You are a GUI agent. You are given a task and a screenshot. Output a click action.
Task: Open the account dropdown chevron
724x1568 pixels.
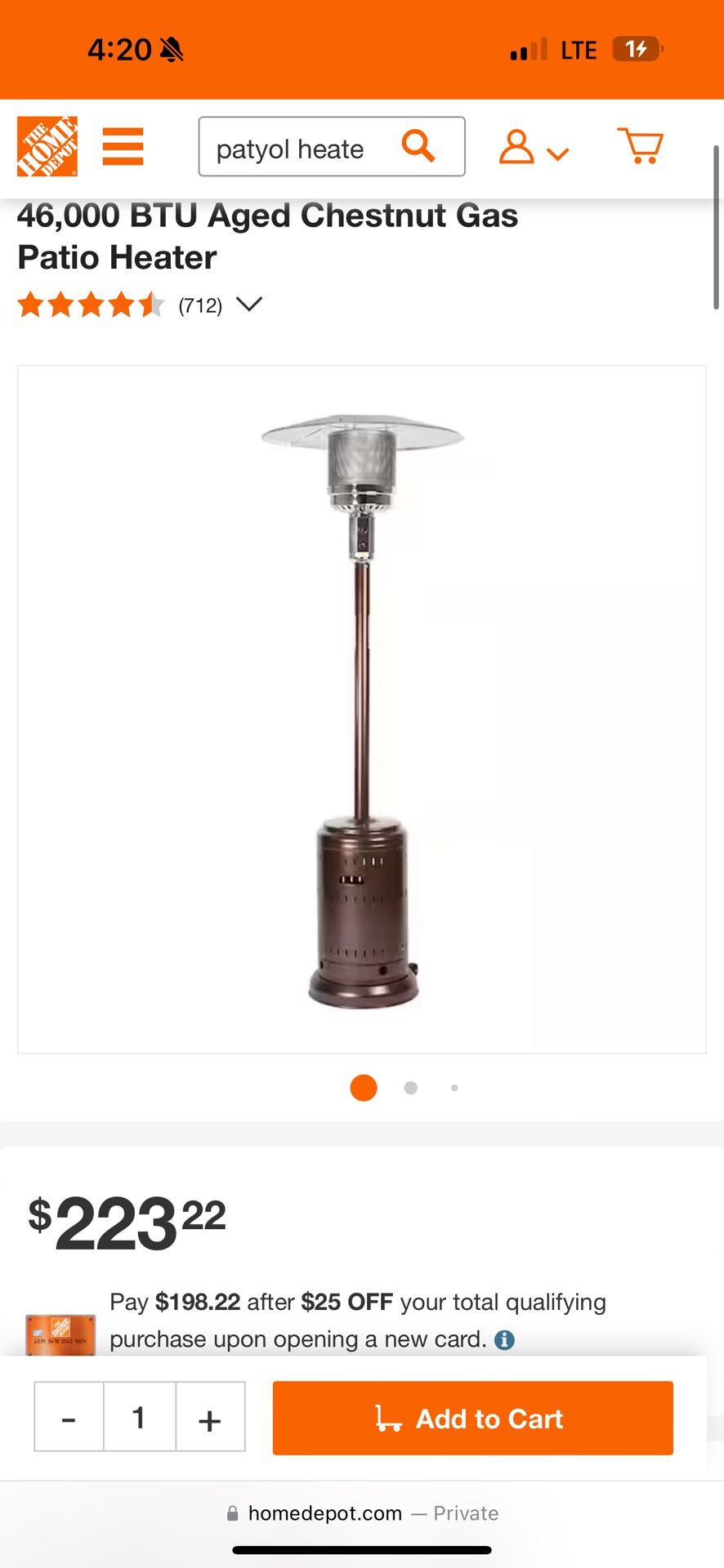point(557,152)
